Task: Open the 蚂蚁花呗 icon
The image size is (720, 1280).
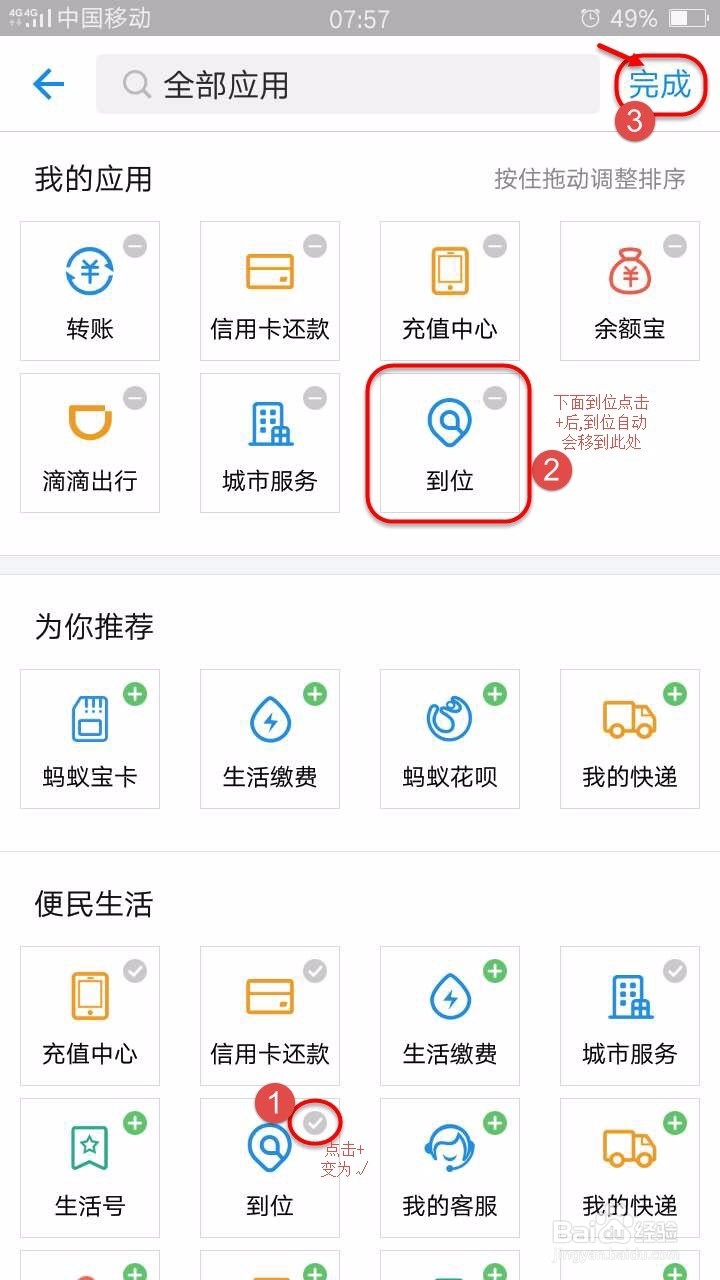Action: (x=450, y=738)
